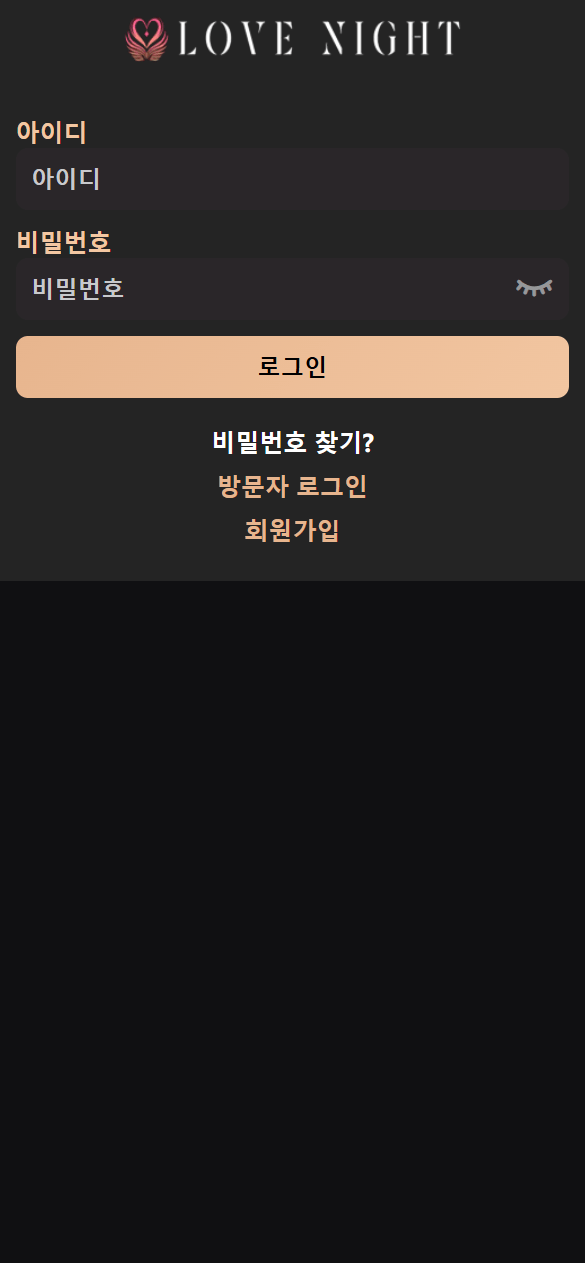Toggle password visibility eye icon
Screen dimensions: 585x1263
(534, 288)
